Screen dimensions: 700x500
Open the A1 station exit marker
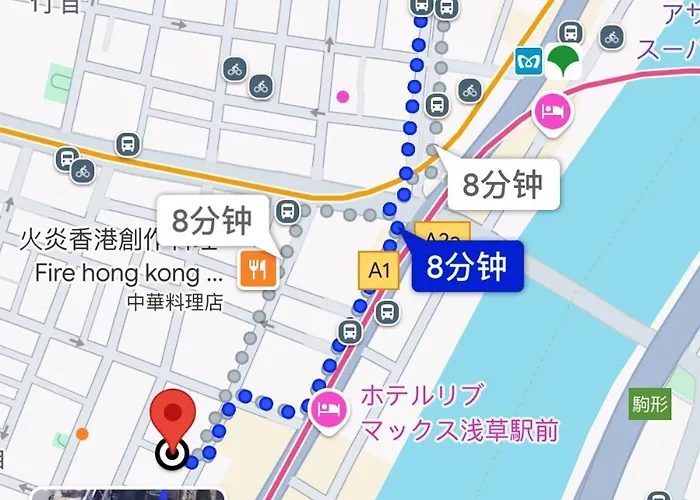378,269
